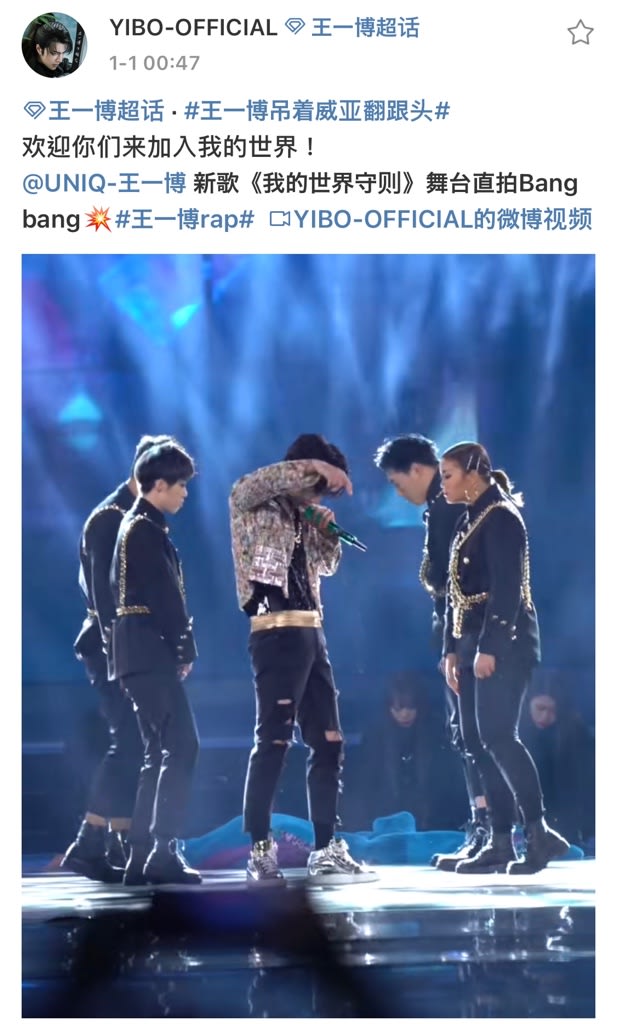Play the stage performance video

[308, 635]
